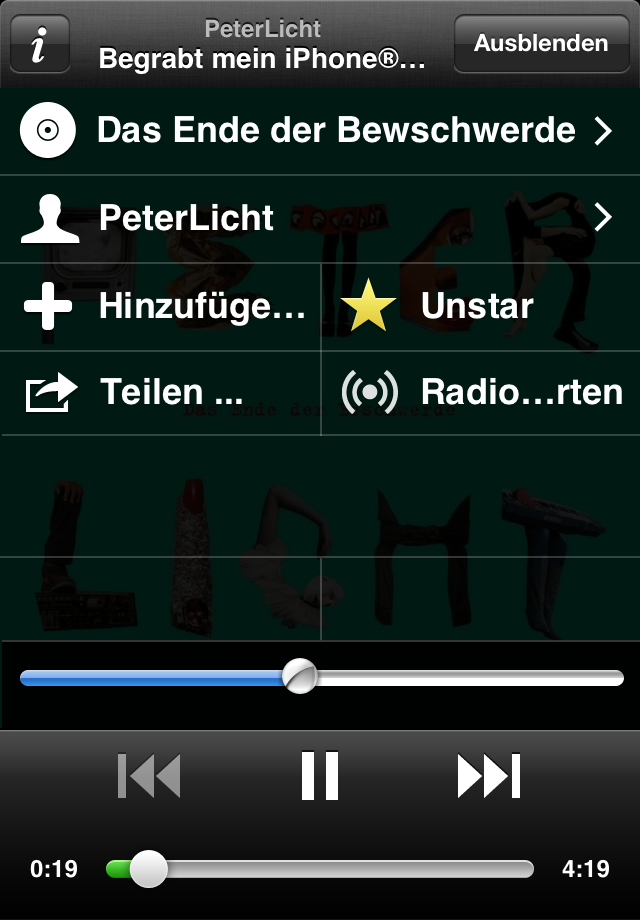Pause the playing song

320,776
